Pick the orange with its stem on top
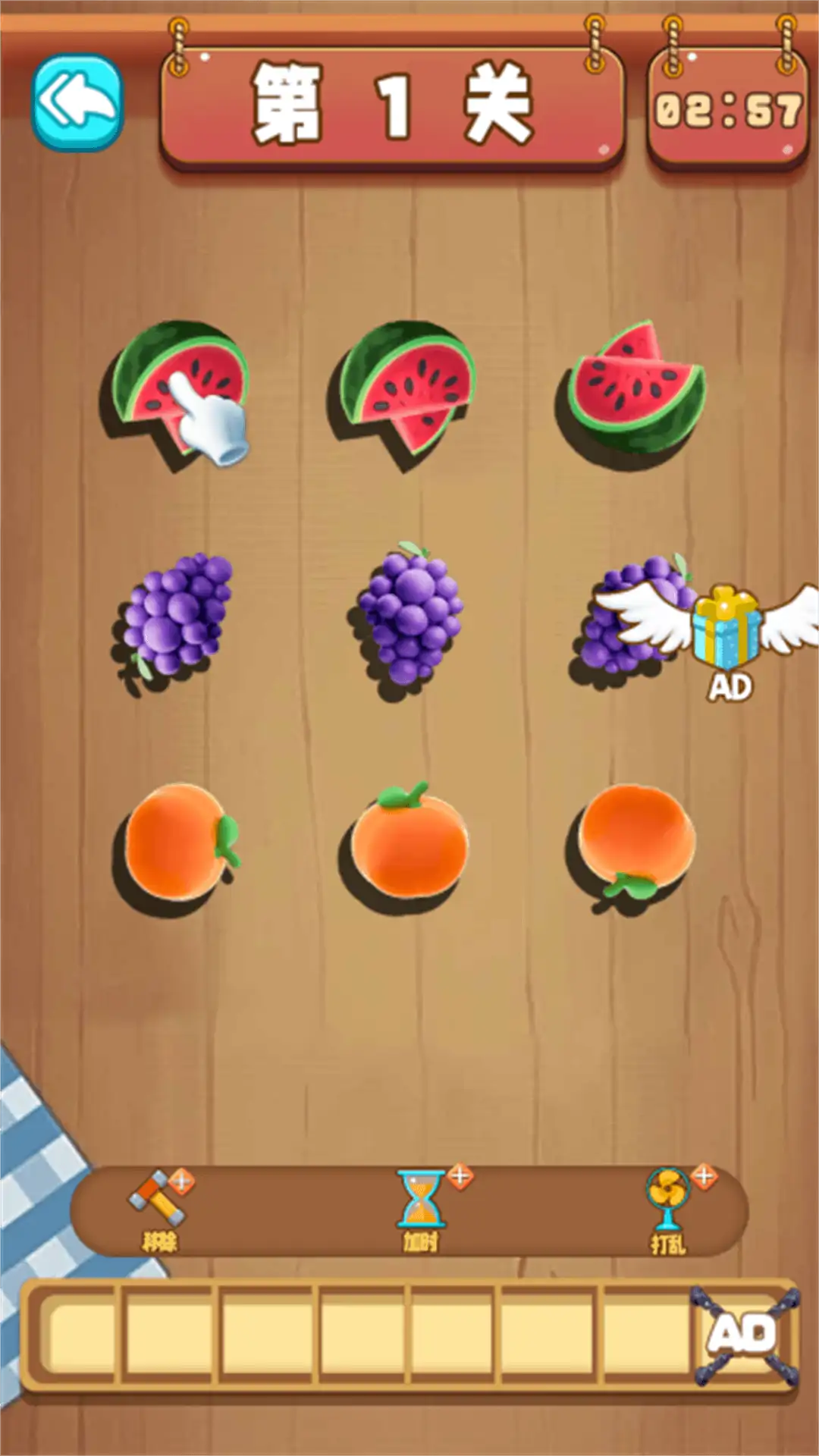This screenshot has height=1456, width=819. pos(409,842)
